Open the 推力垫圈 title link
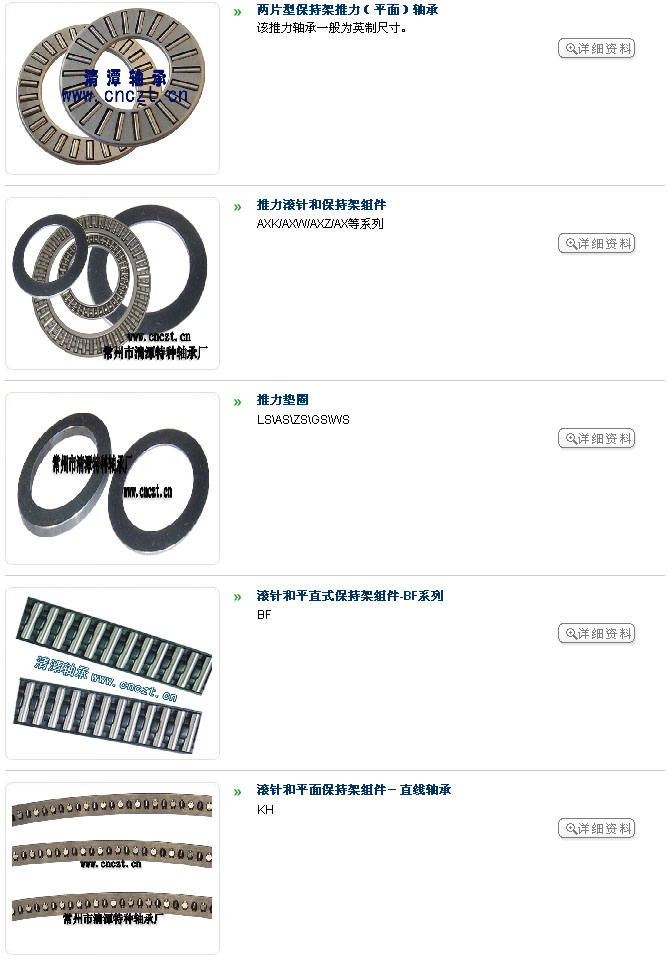The height and width of the screenshot is (963, 668). tap(283, 400)
